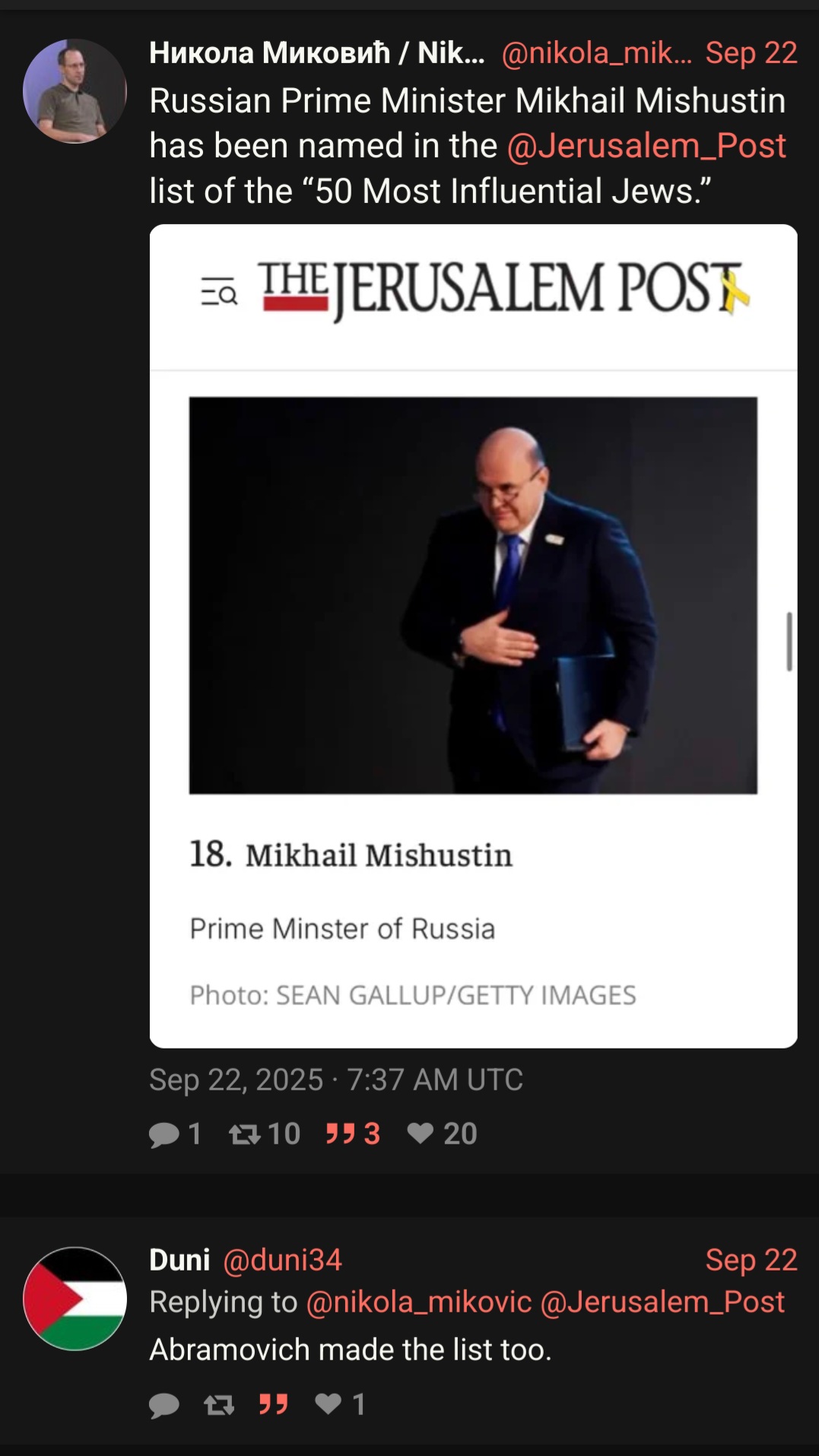Open the @Jerusalem_Post mention in Duni's reply

click(662, 1302)
